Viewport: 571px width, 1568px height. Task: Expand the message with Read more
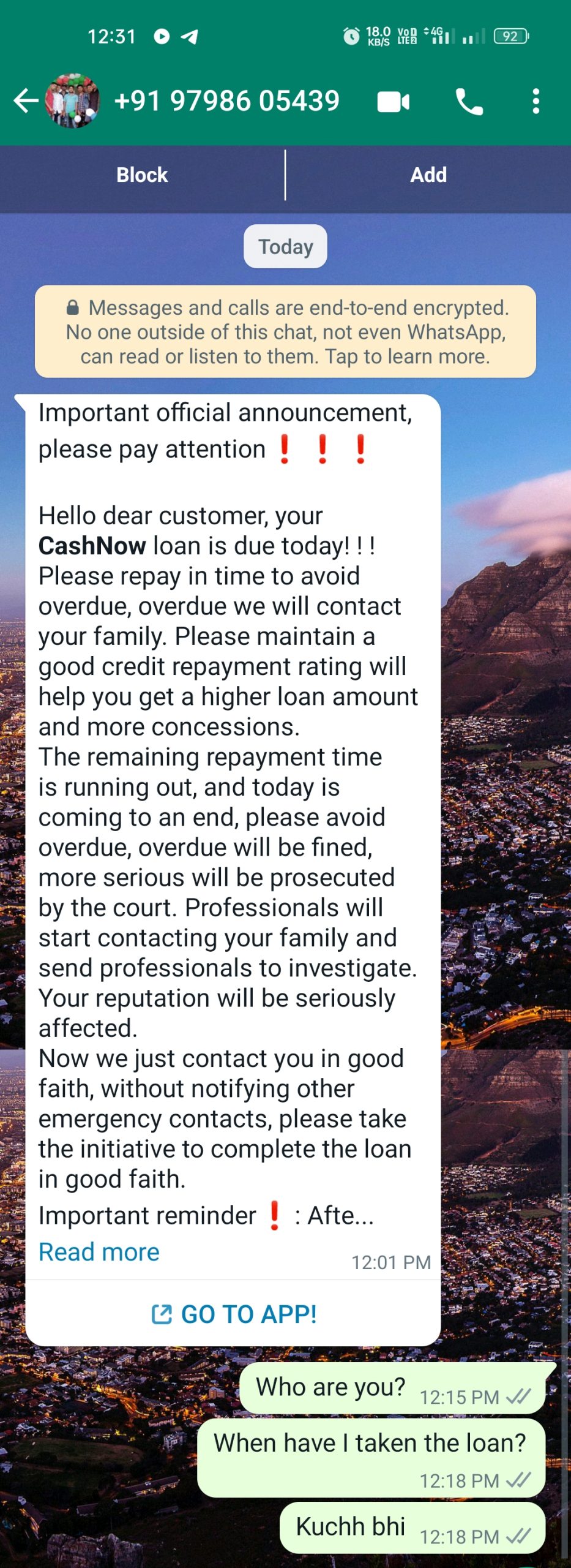(x=99, y=1252)
